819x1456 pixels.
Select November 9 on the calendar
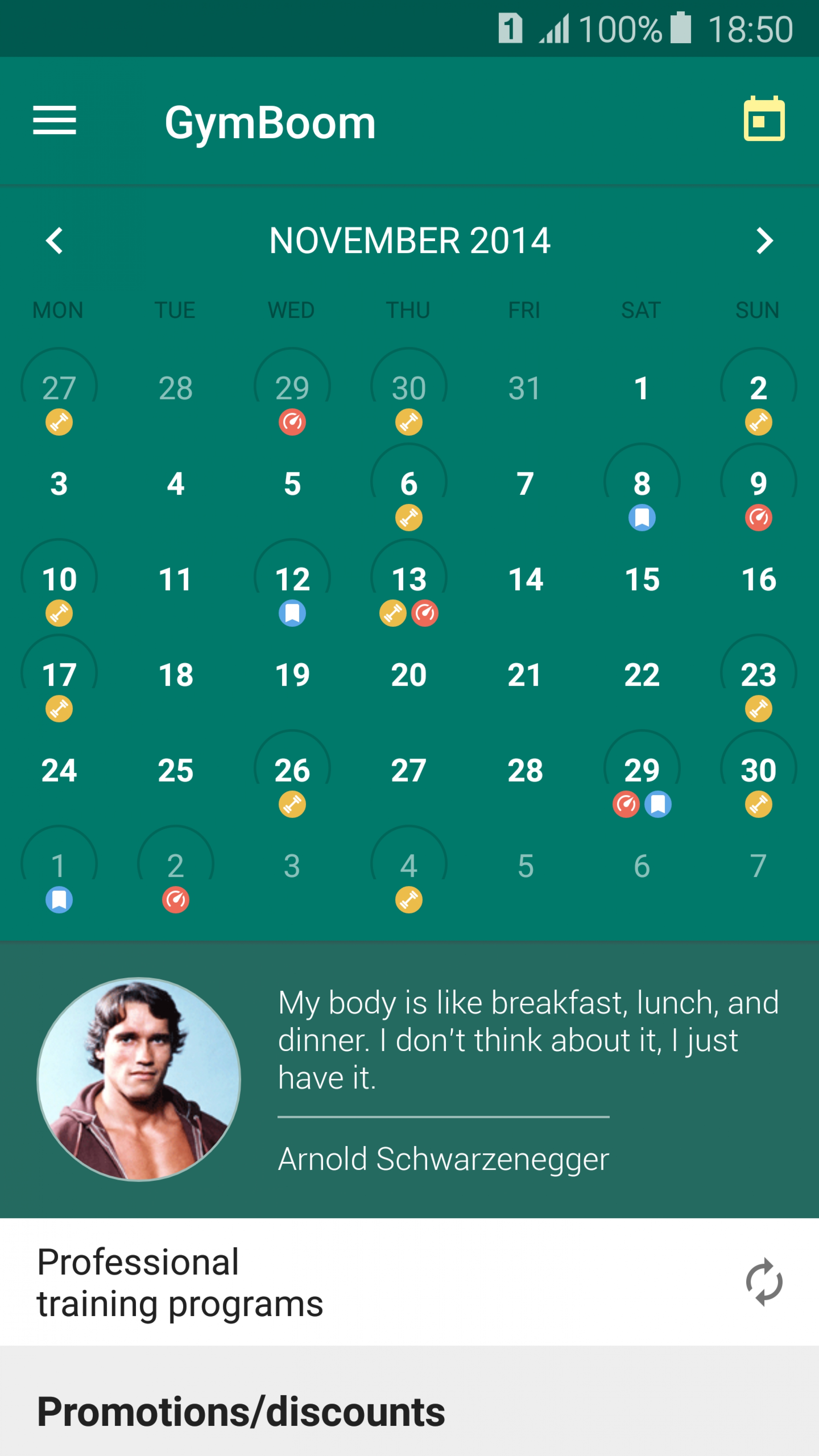click(x=758, y=484)
